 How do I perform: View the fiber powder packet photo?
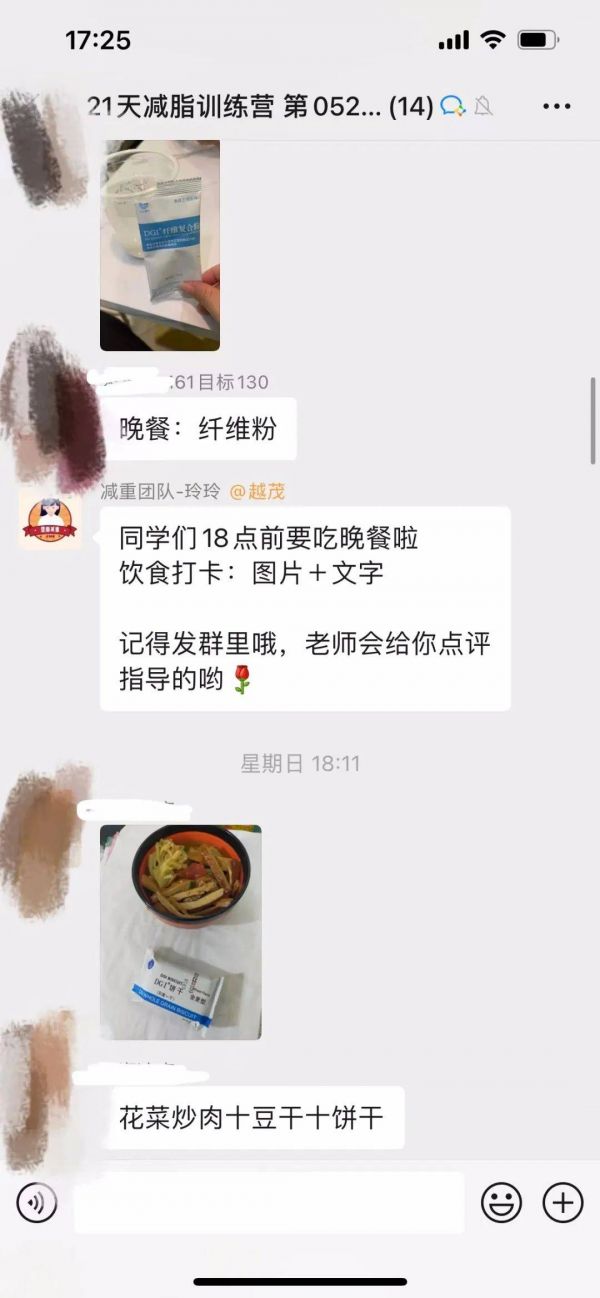(160, 245)
